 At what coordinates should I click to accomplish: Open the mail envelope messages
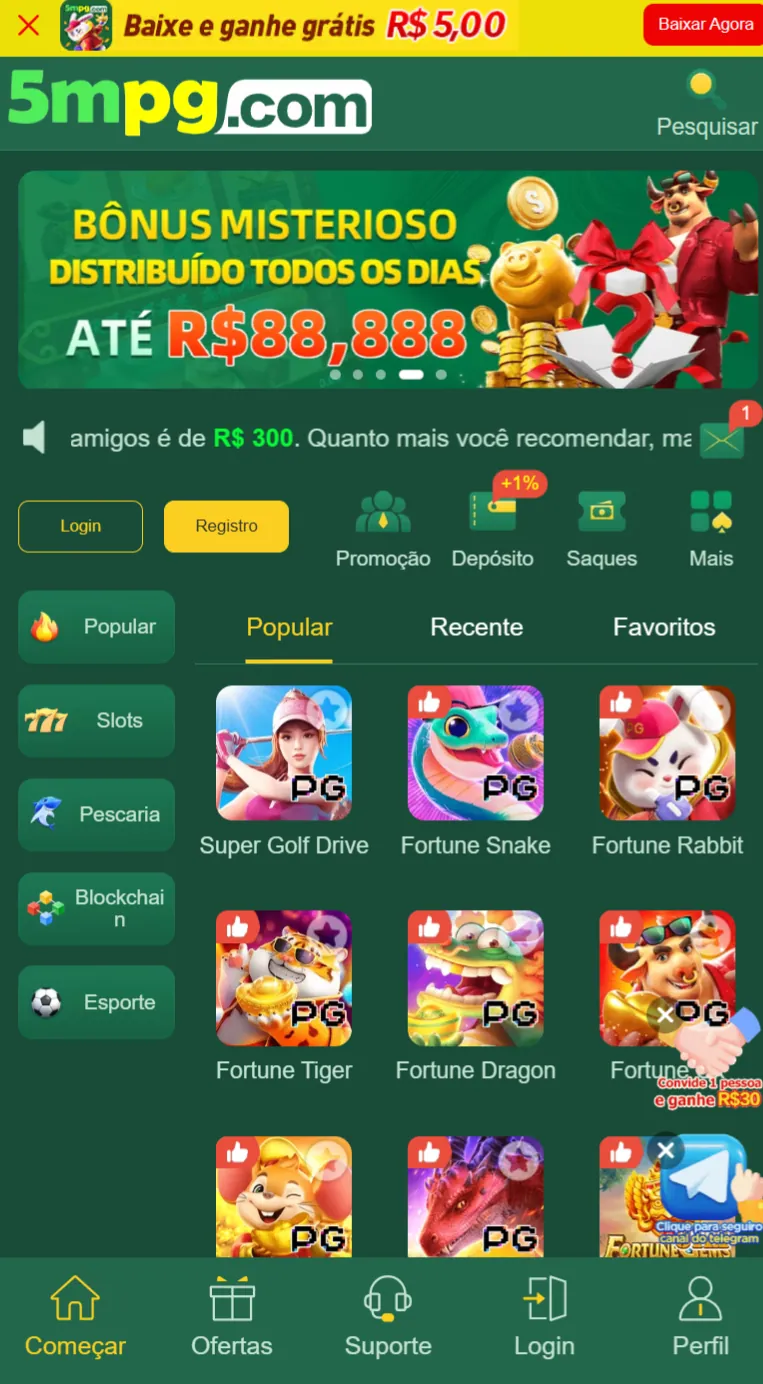point(721,439)
